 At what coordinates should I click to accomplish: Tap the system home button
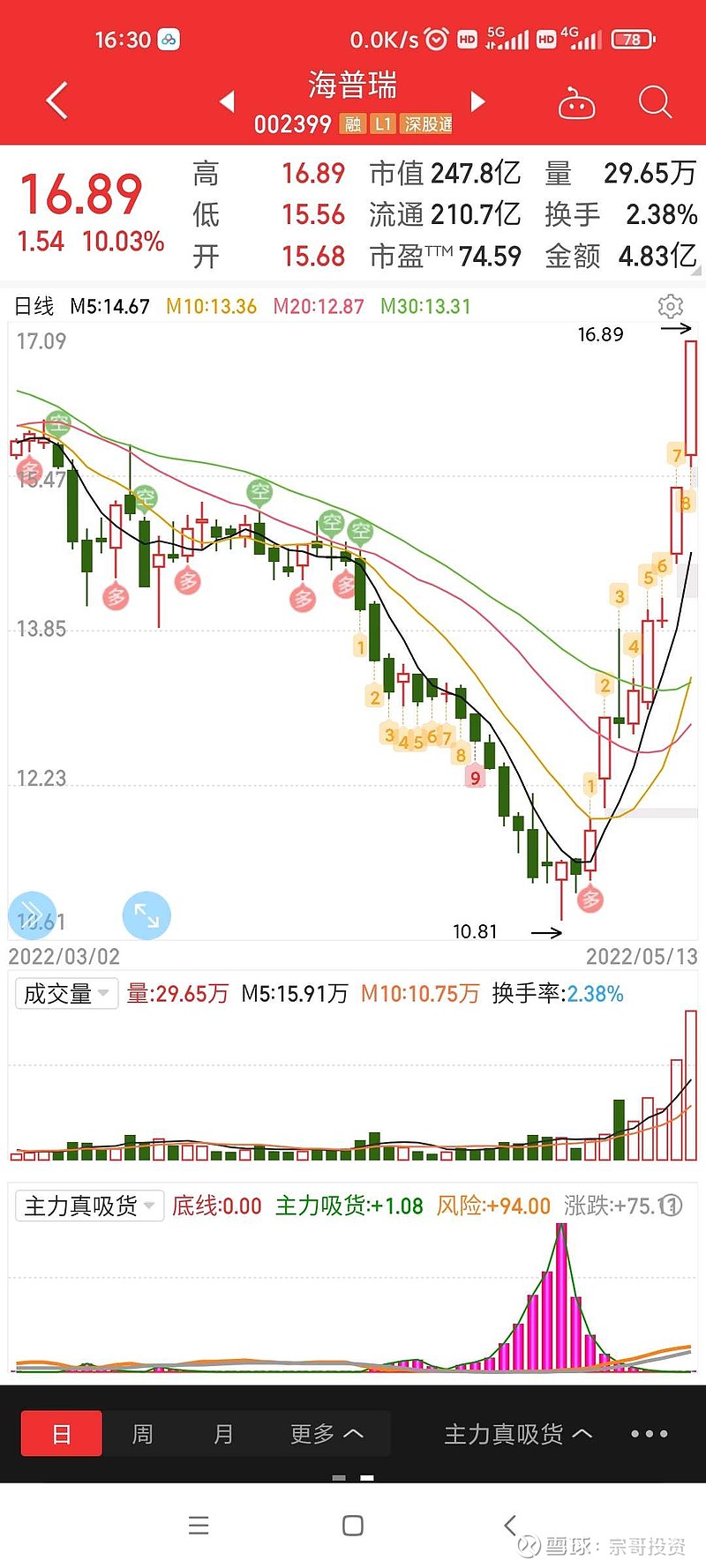pos(353,1526)
